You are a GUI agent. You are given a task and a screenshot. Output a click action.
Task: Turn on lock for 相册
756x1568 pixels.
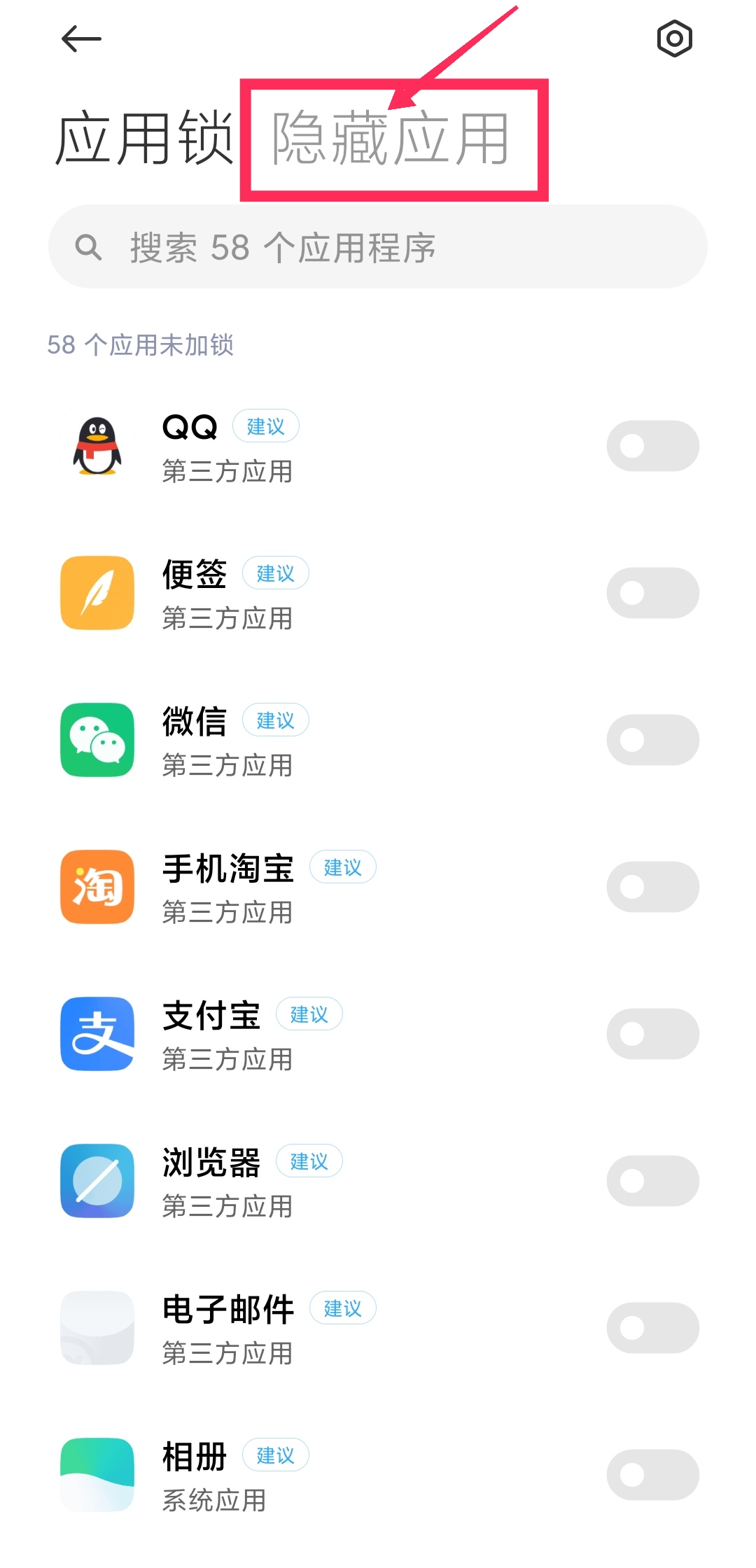652,1475
